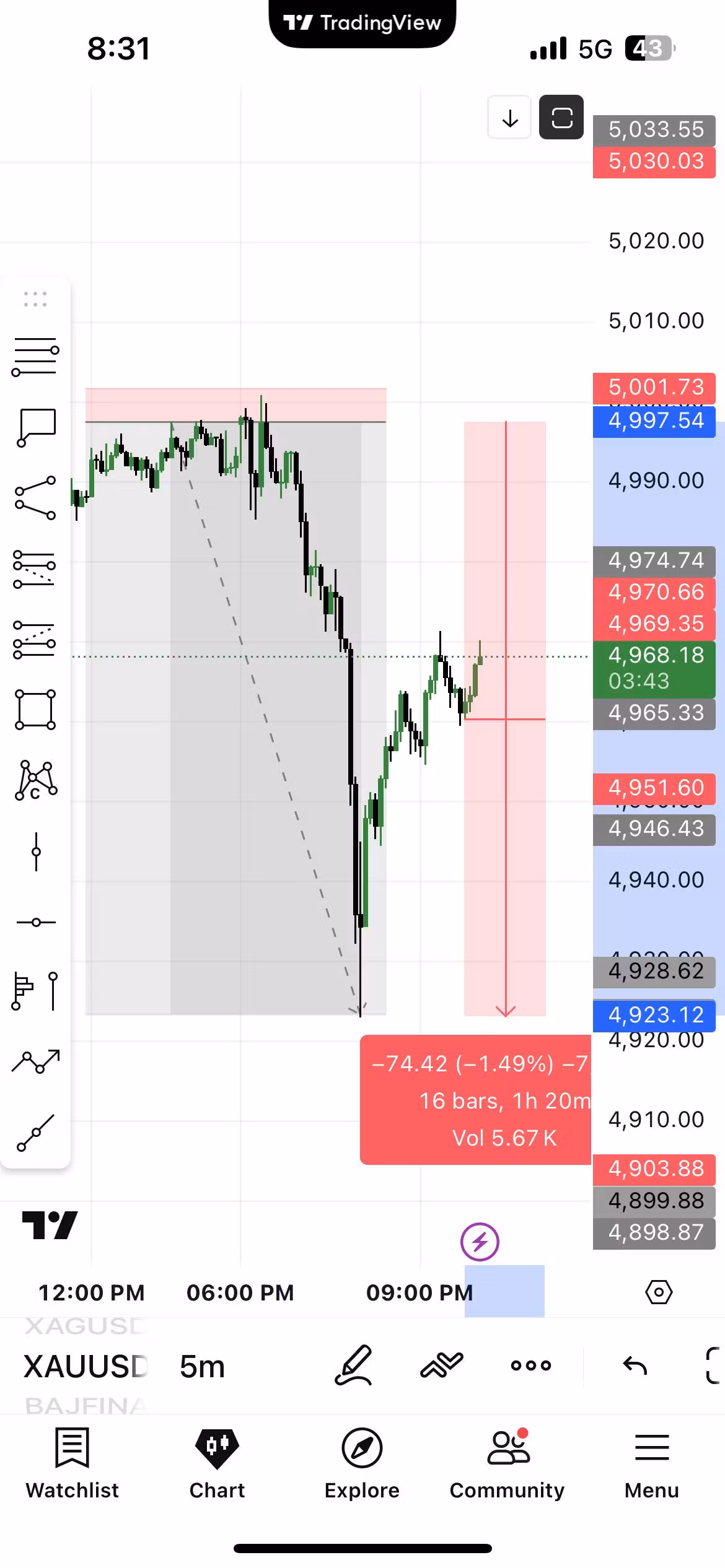This screenshot has width=725, height=1568.
Task: Change the XAUUSD symbol
Action: [86, 1366]
